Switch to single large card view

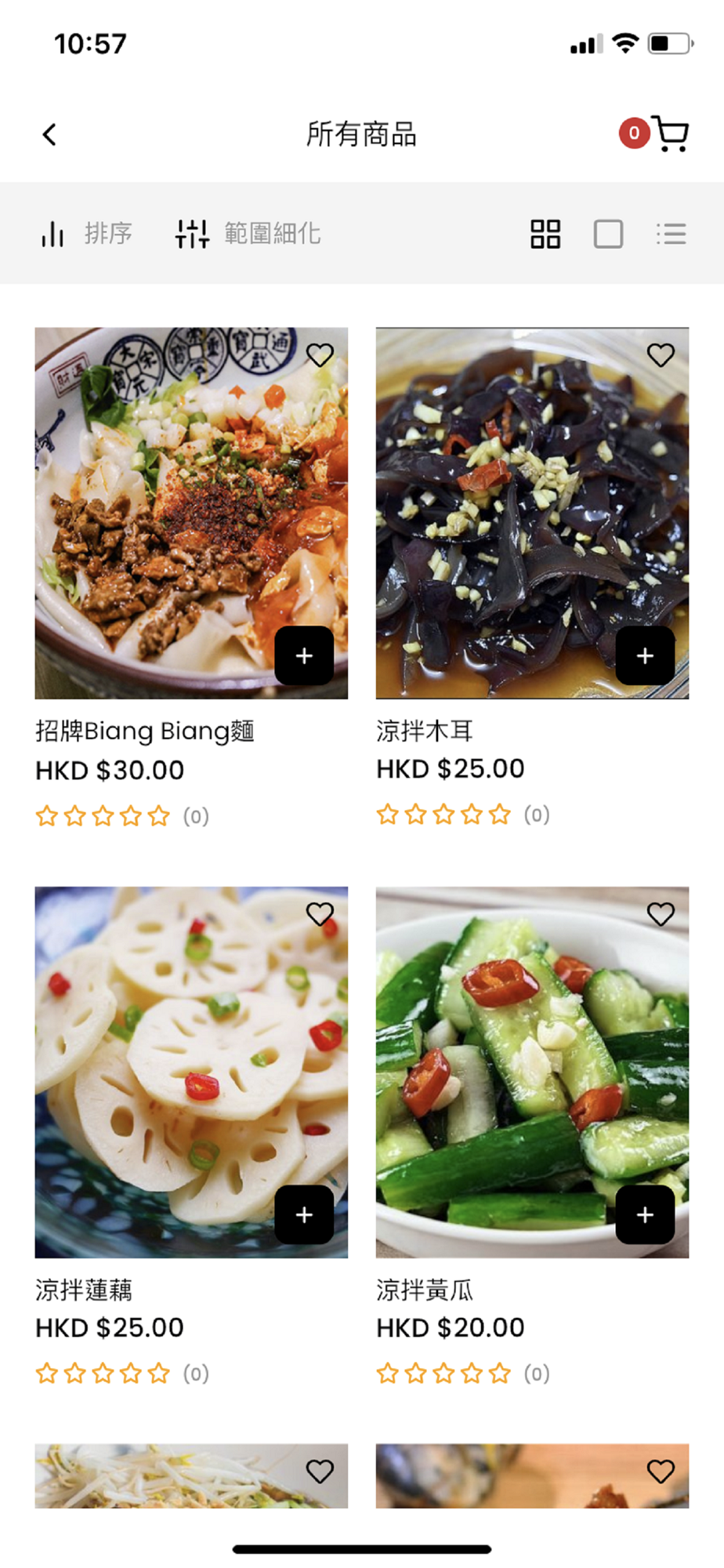click(x=608, y=234)
